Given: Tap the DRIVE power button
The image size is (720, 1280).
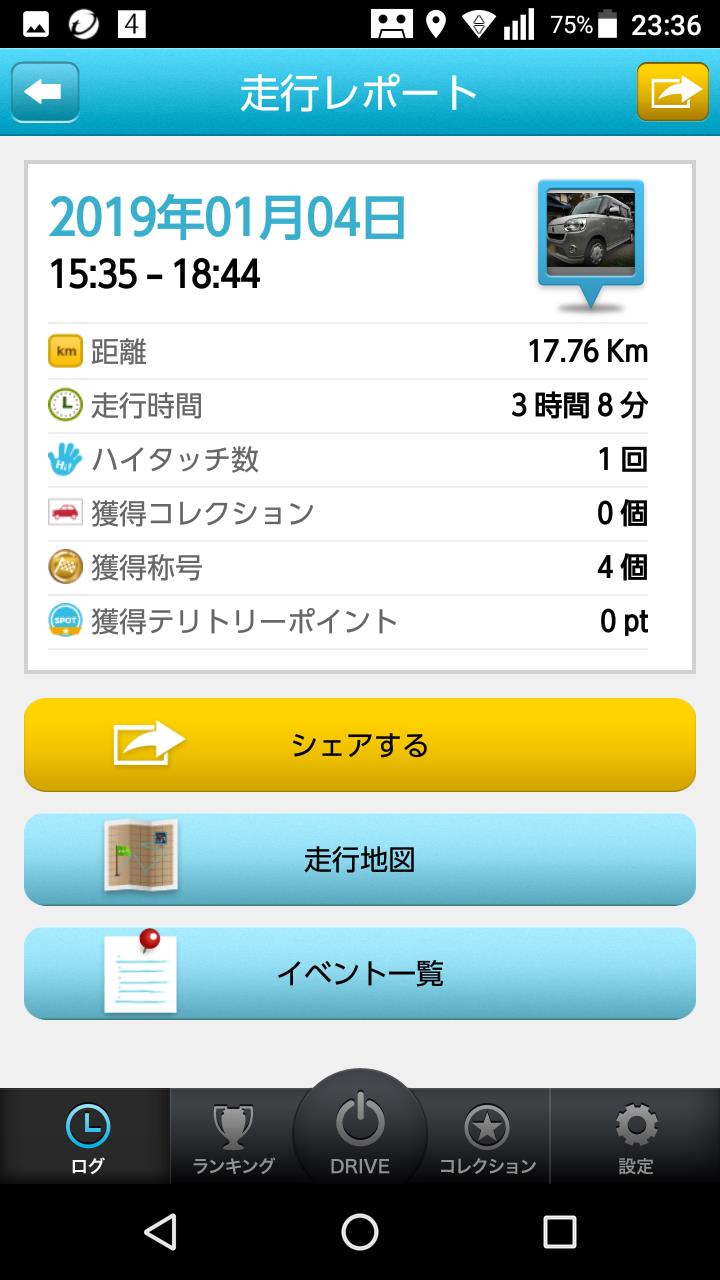Looking at the screenshot, I should coord(360,1130).
